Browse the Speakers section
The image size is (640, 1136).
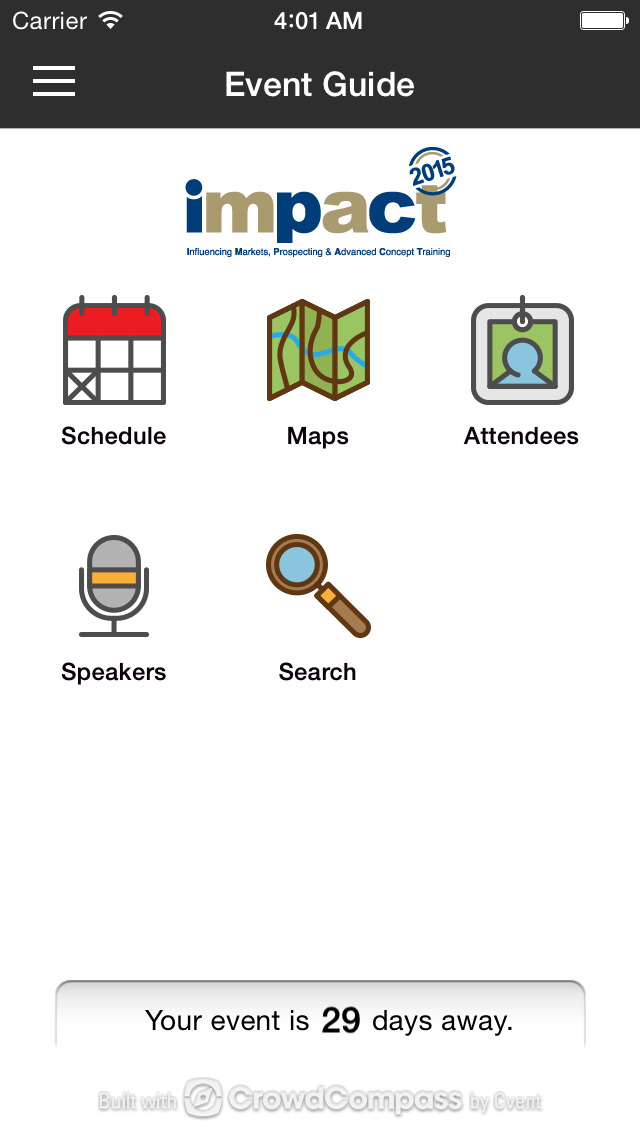coord(114,609)
